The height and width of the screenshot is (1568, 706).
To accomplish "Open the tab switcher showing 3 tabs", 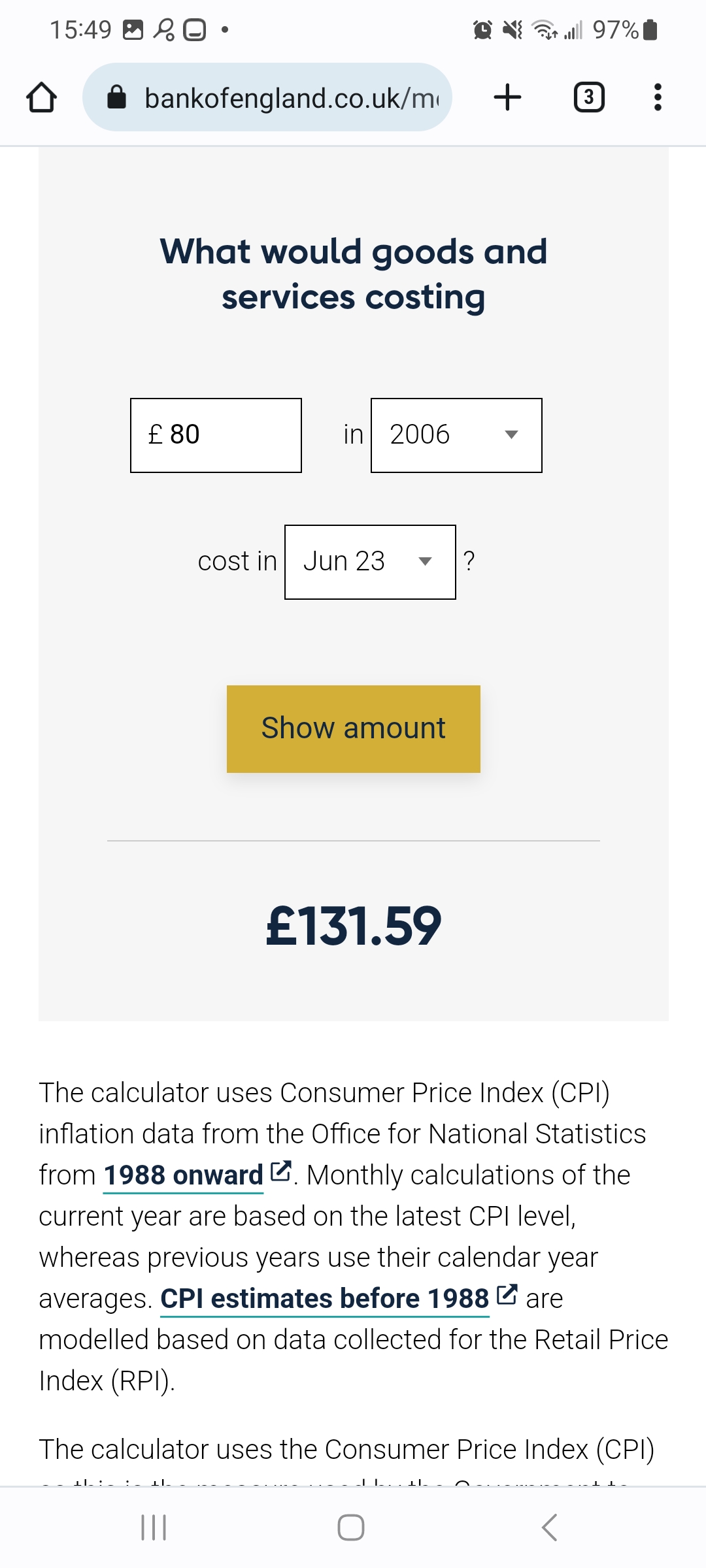I will [589, 97].
